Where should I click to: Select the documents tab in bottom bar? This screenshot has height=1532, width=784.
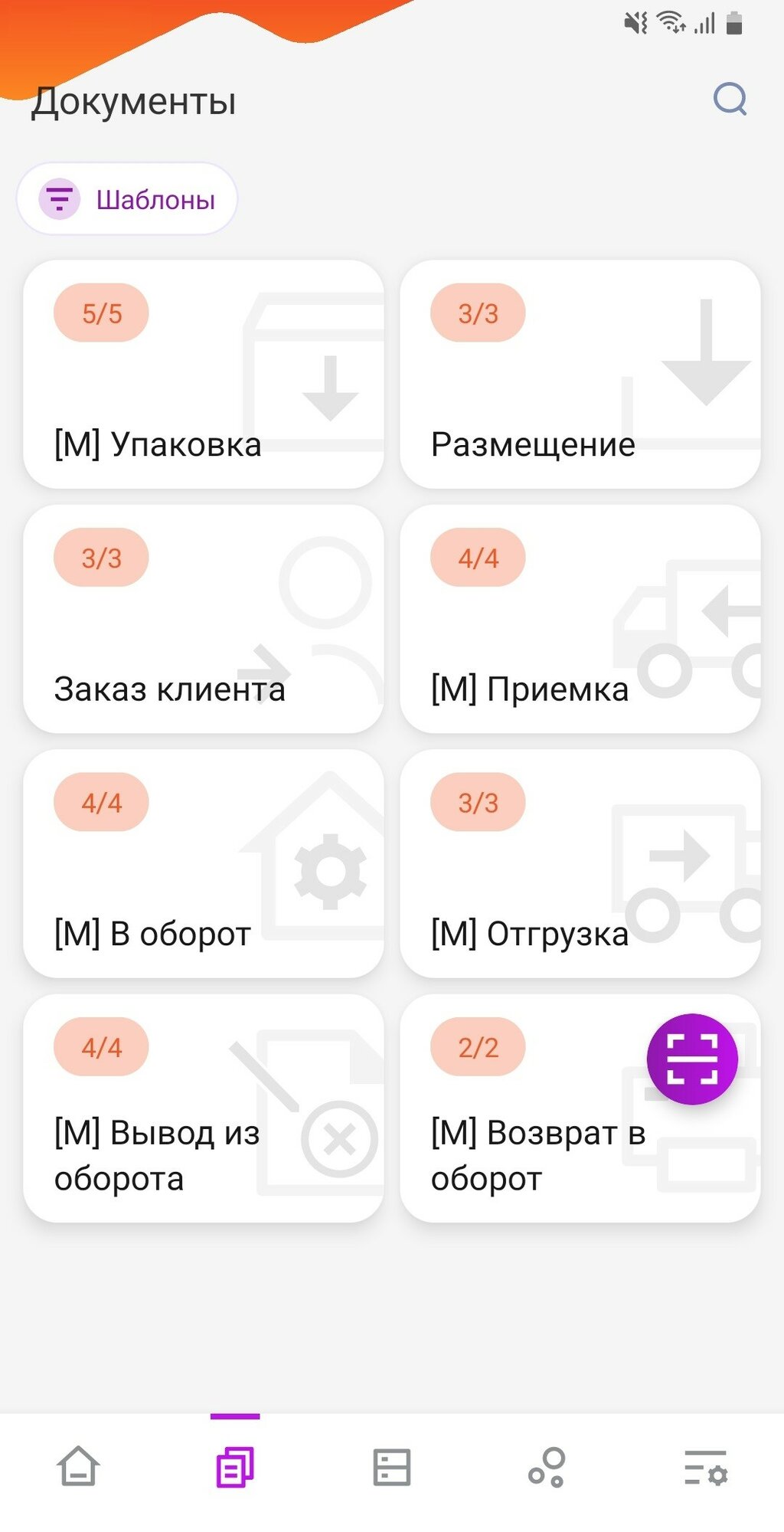pos(235,1466)
